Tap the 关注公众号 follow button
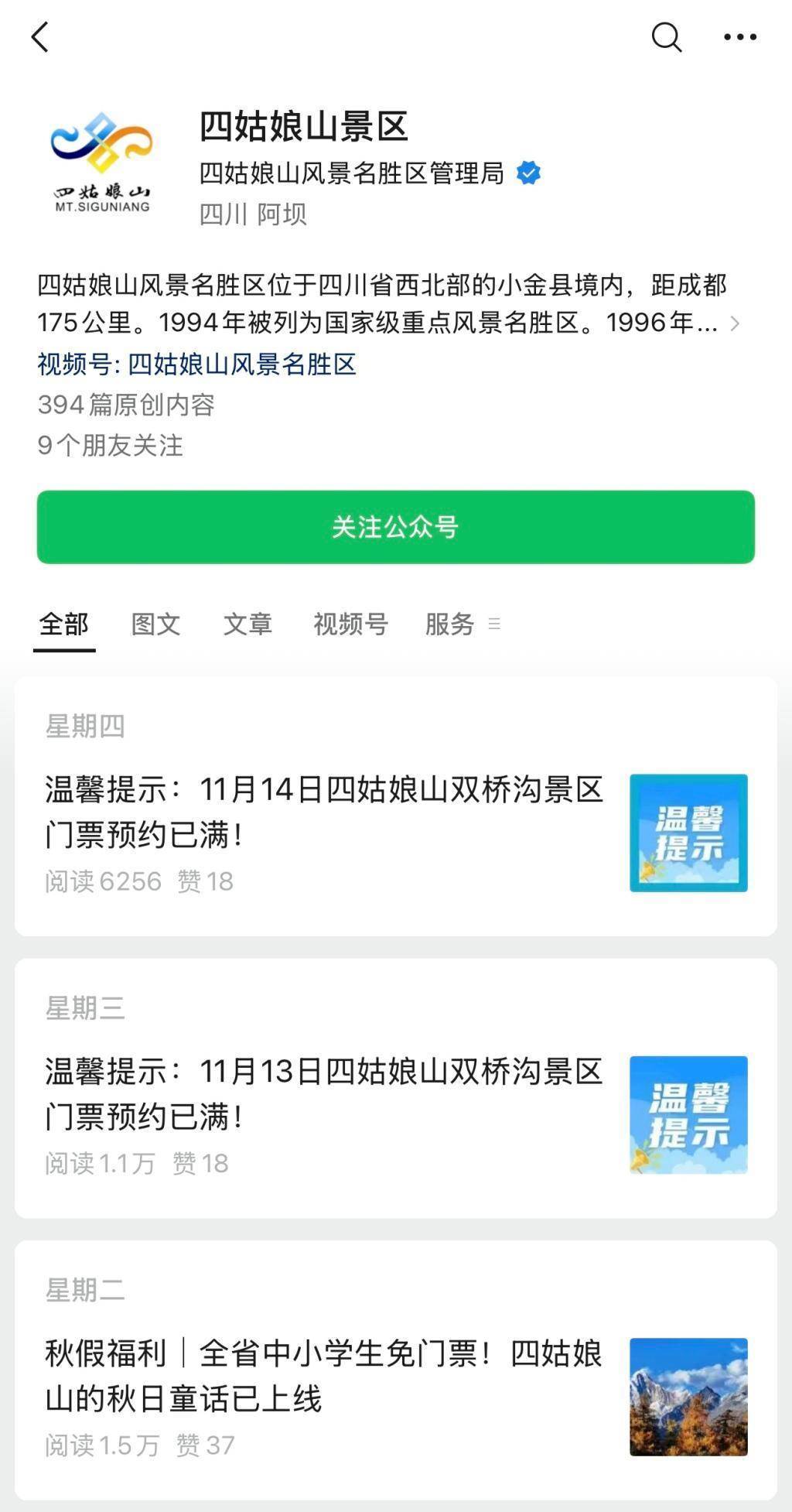This screenshot has width=792, height=1512. point(395,527)
